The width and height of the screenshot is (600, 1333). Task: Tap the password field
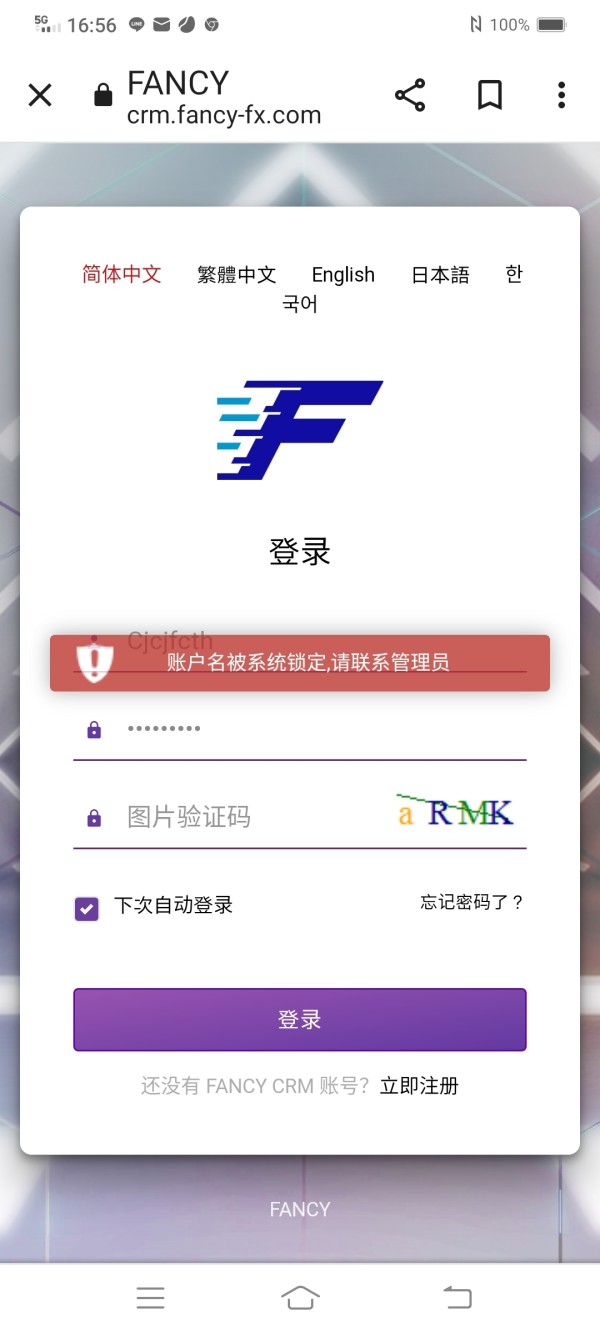[x=300, y=730]
